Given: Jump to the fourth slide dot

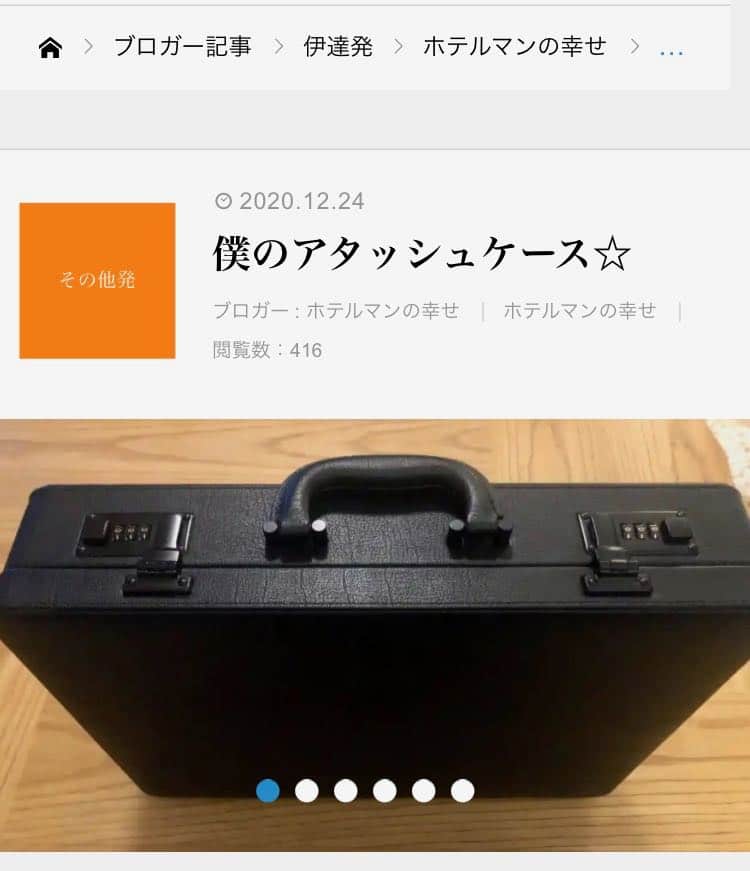Looking at the screenshot, I should click(x=385, y=791).
